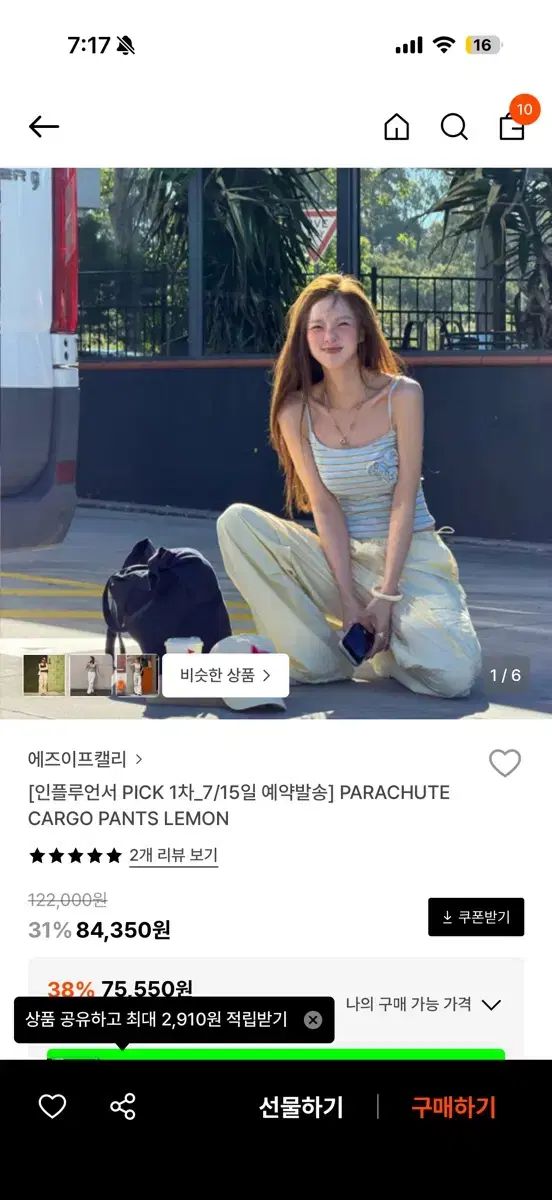Expand 나의 구매 가능 가격

point(423,1004)
